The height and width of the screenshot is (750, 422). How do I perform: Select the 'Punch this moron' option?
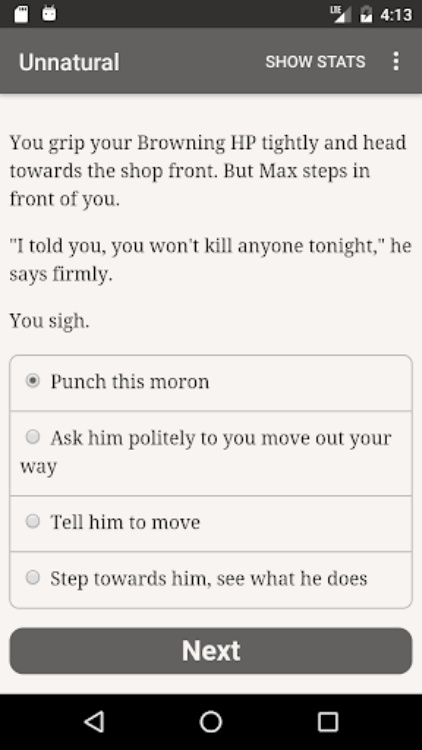pos(211,383)
